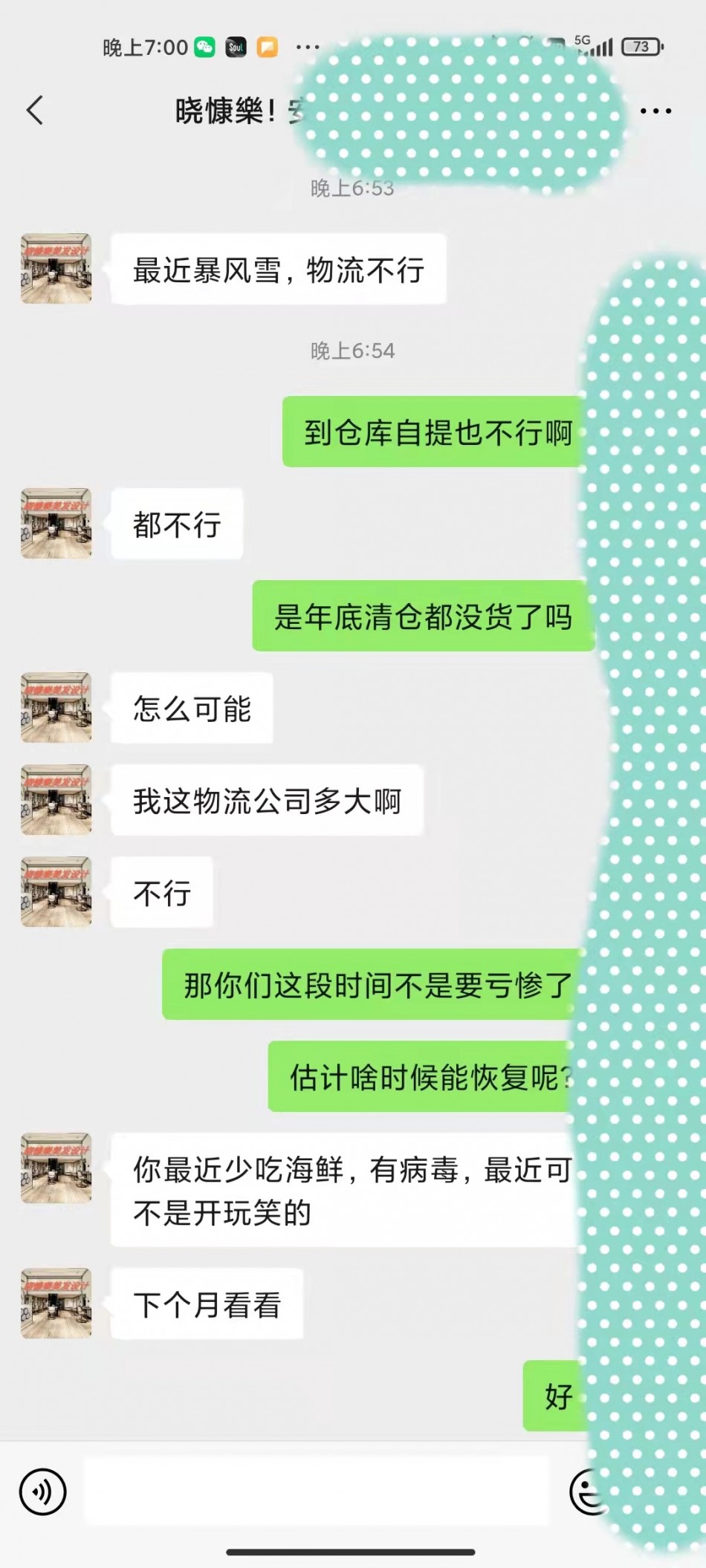The height and width of the screenshot is (1568, 706).
Task: Switch to voice message input
Action: click(x=42, y=1491)
